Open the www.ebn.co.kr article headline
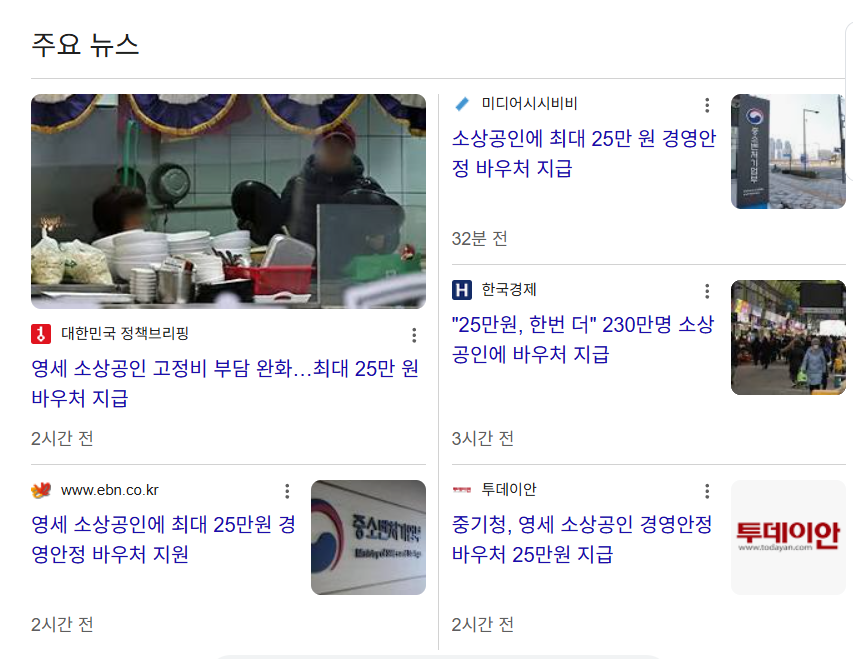The height and width of the screenshot is (659, 853). point(163,539)
